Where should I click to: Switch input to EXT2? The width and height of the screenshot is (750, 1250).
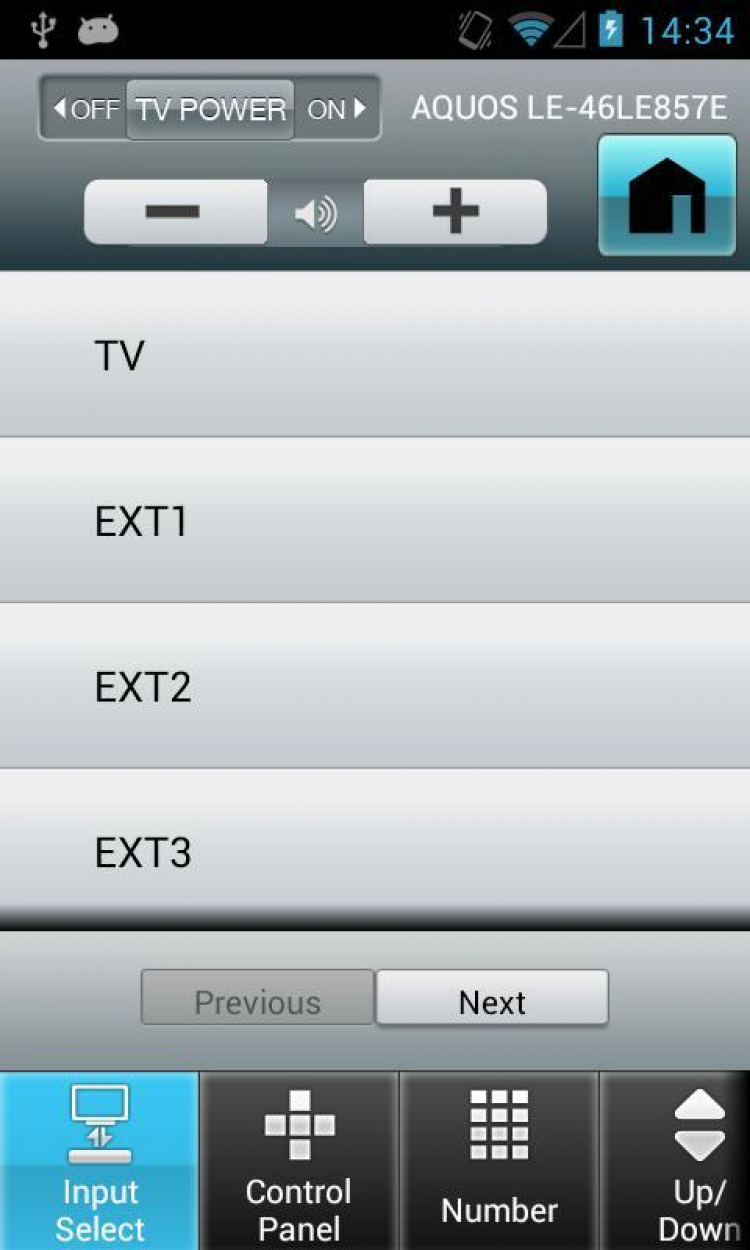375,687
